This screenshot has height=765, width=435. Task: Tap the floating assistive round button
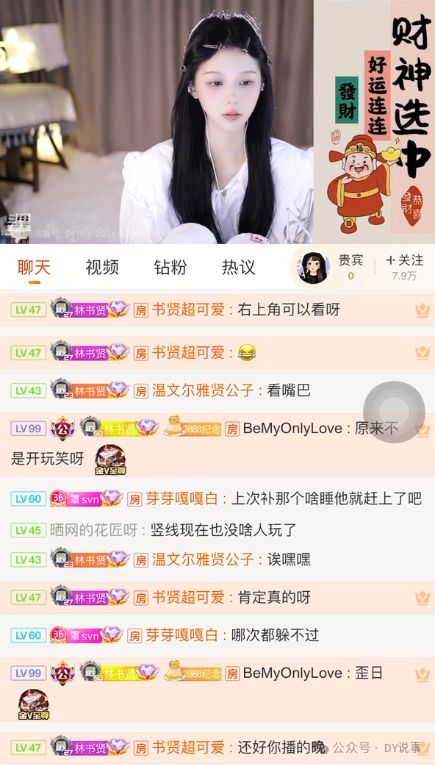pos(394,412)
